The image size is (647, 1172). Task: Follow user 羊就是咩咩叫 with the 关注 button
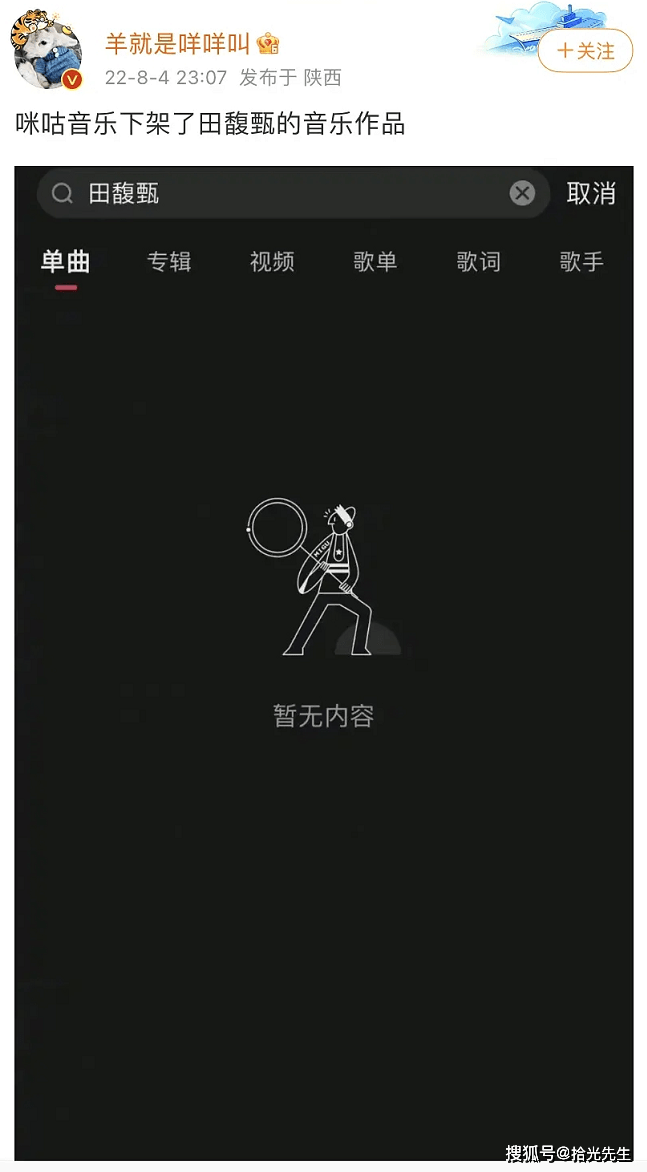click(585, 51)
